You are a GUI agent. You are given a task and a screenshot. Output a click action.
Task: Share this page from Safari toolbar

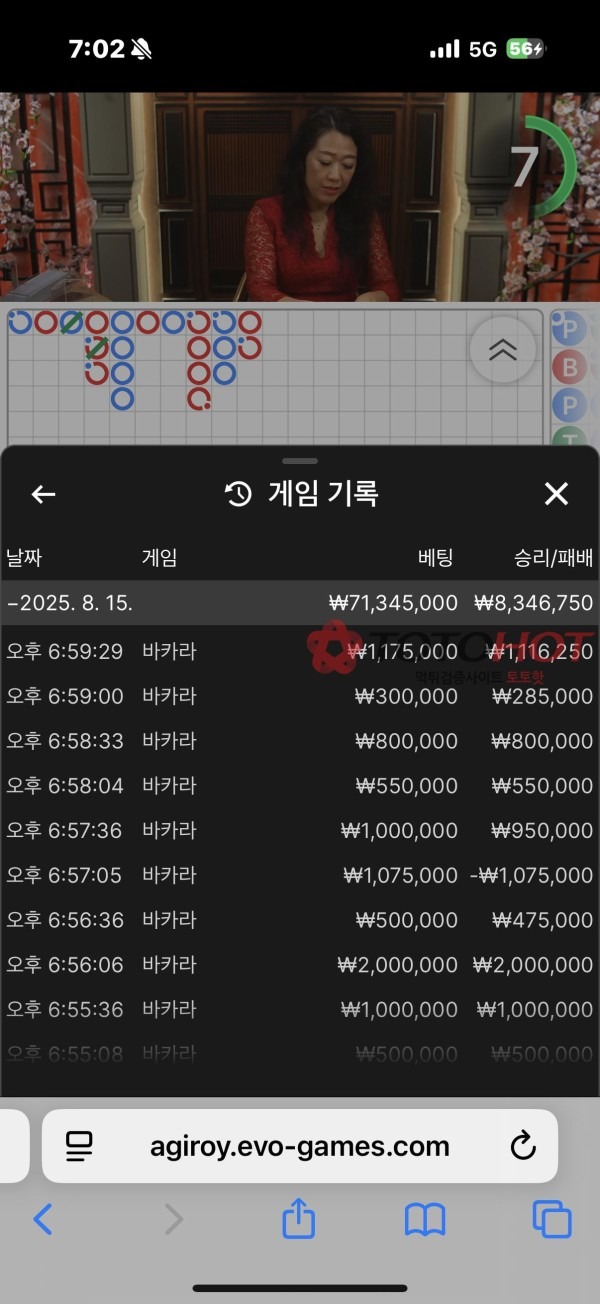(x=298, y=1219)
